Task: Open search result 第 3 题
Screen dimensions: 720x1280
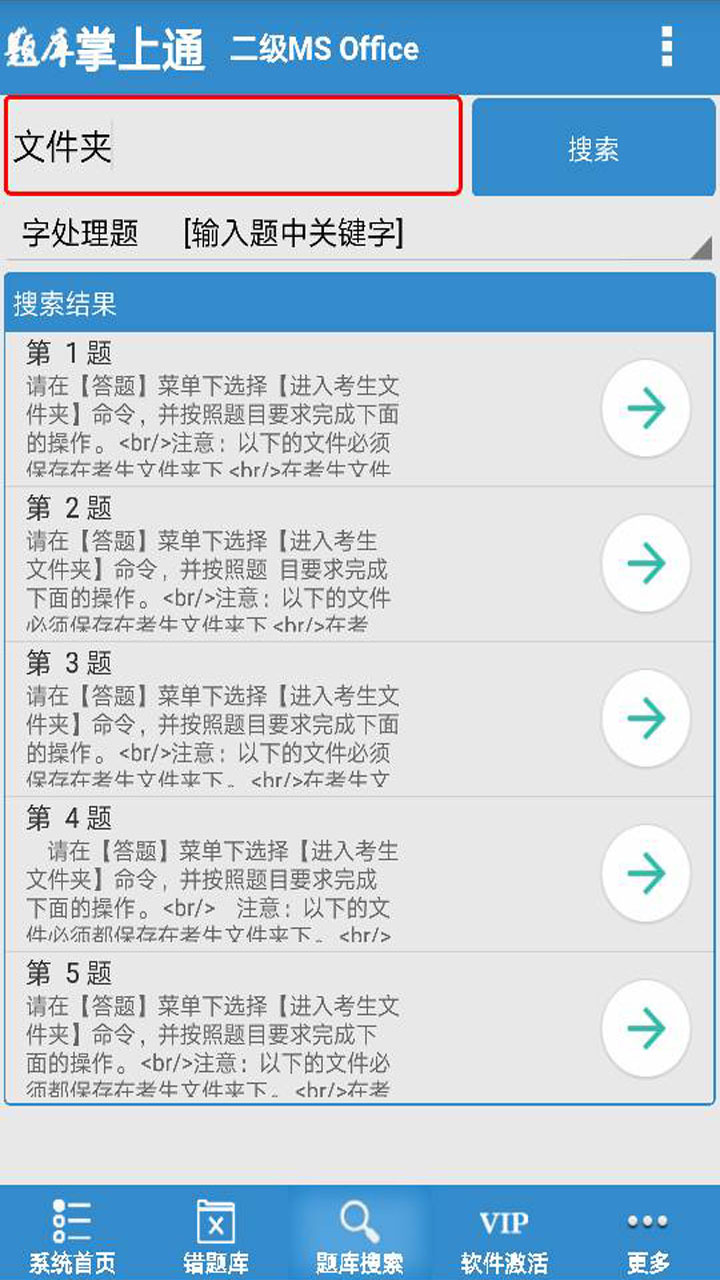Action: pos(645,718)
